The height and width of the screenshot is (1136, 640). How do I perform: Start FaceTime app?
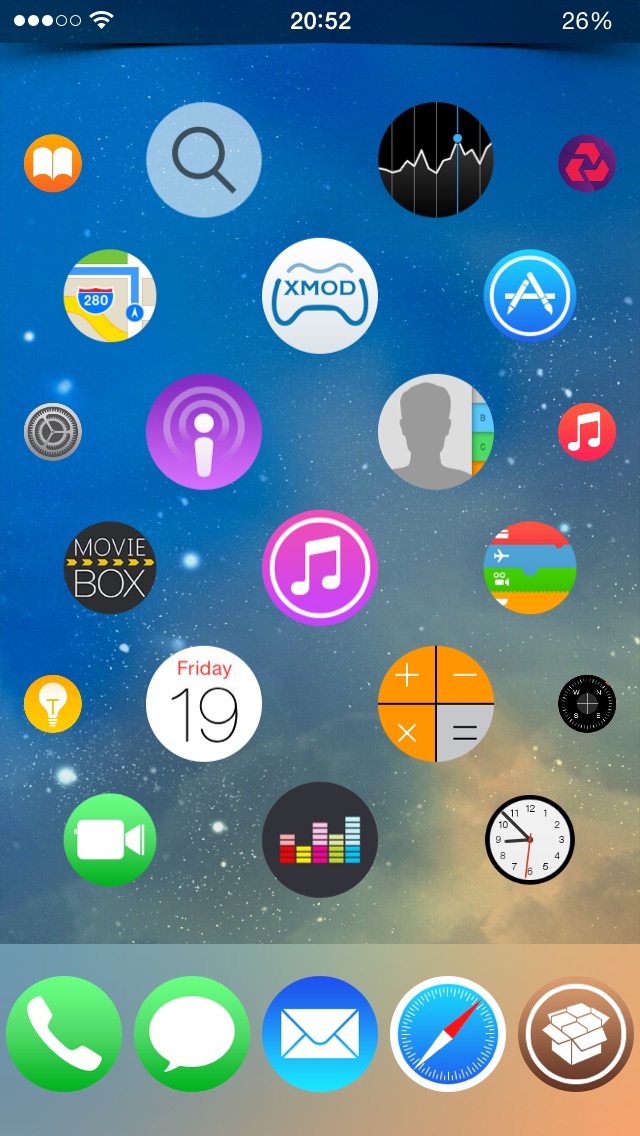110,840
